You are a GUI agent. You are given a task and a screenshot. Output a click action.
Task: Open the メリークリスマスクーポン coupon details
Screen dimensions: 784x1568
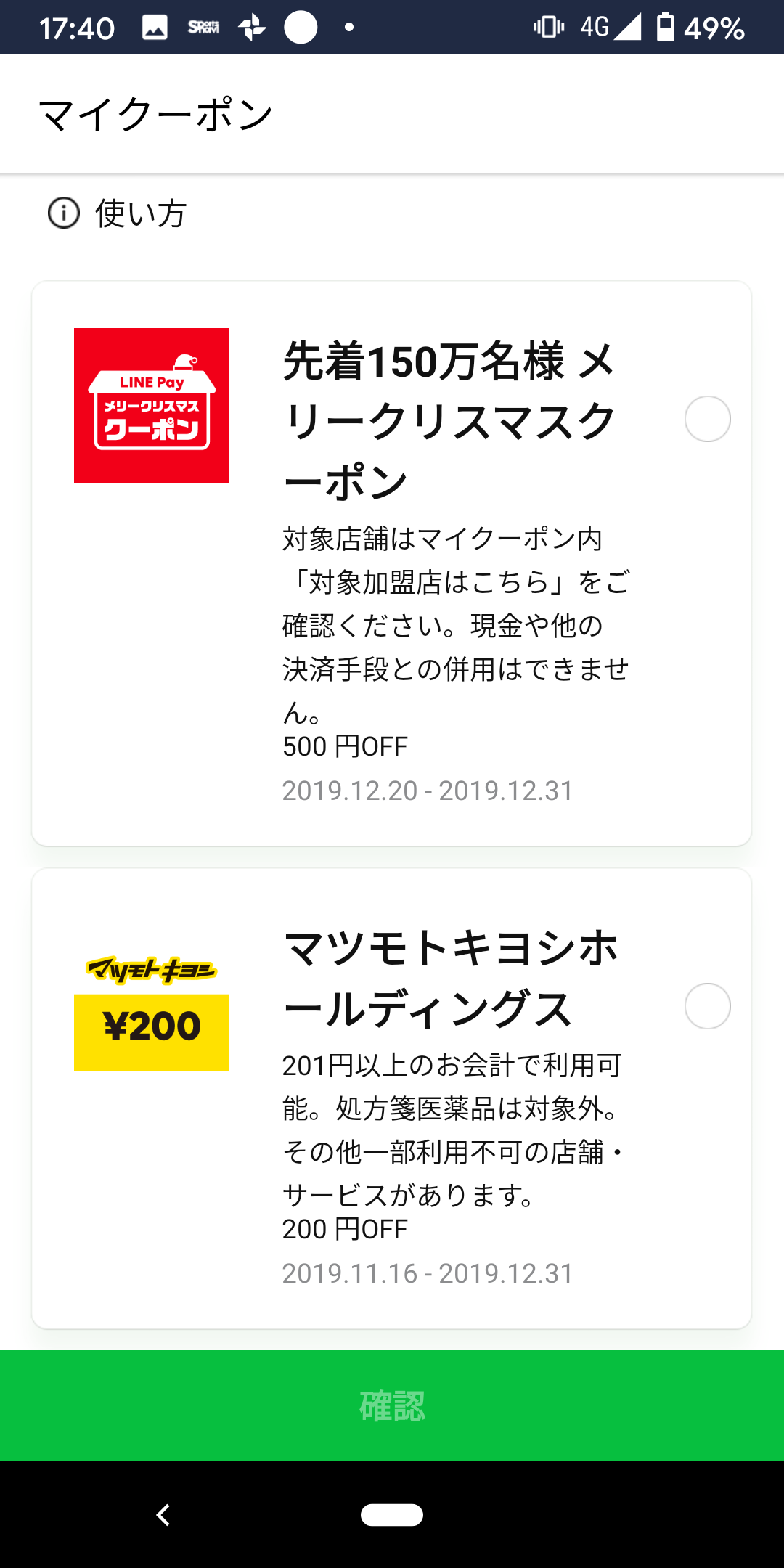tap(450, 417)
